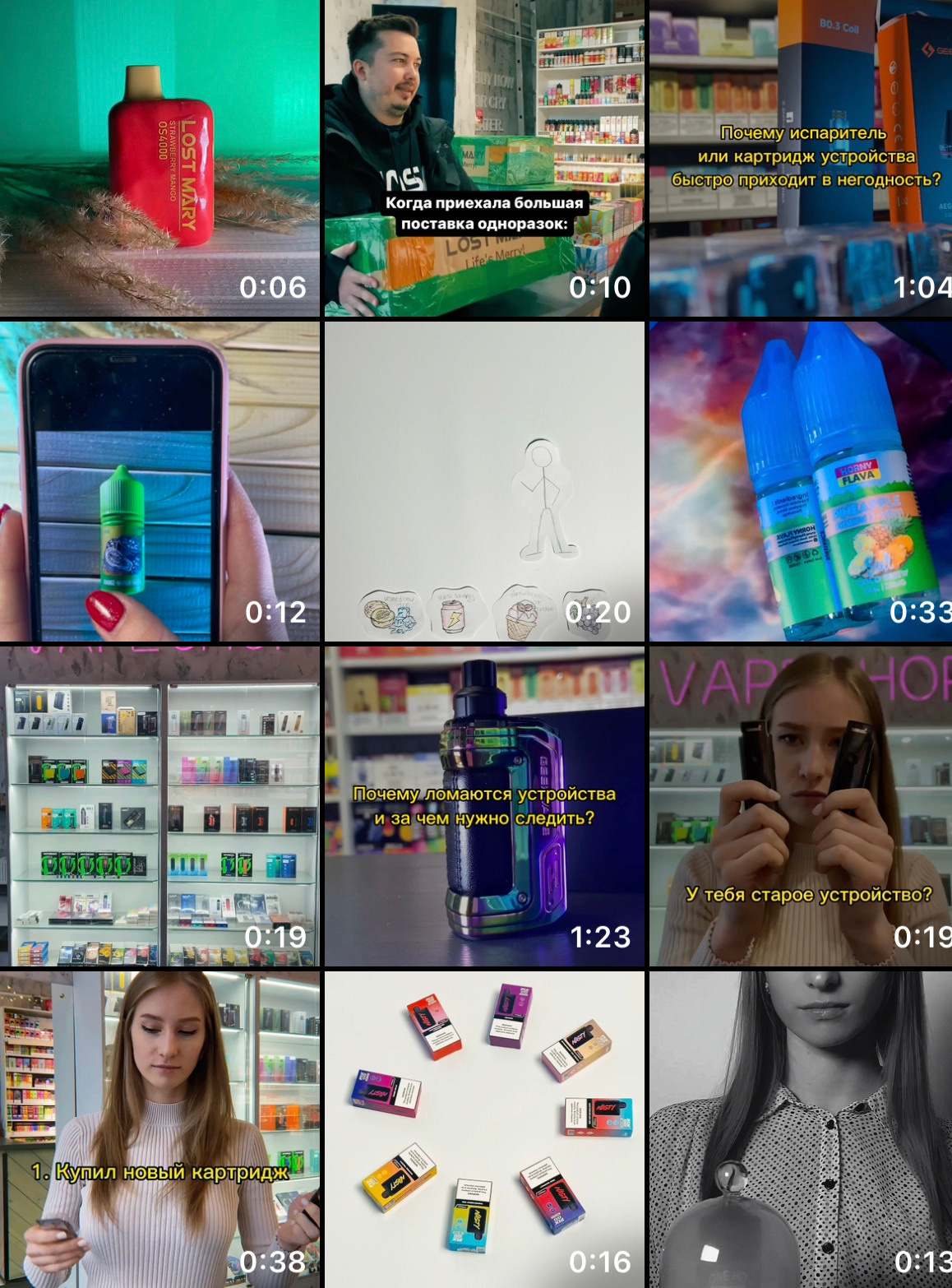Open the 0:13 black-and-white video
This screenshot has height=1288, width=952.
pos(801,1129)
